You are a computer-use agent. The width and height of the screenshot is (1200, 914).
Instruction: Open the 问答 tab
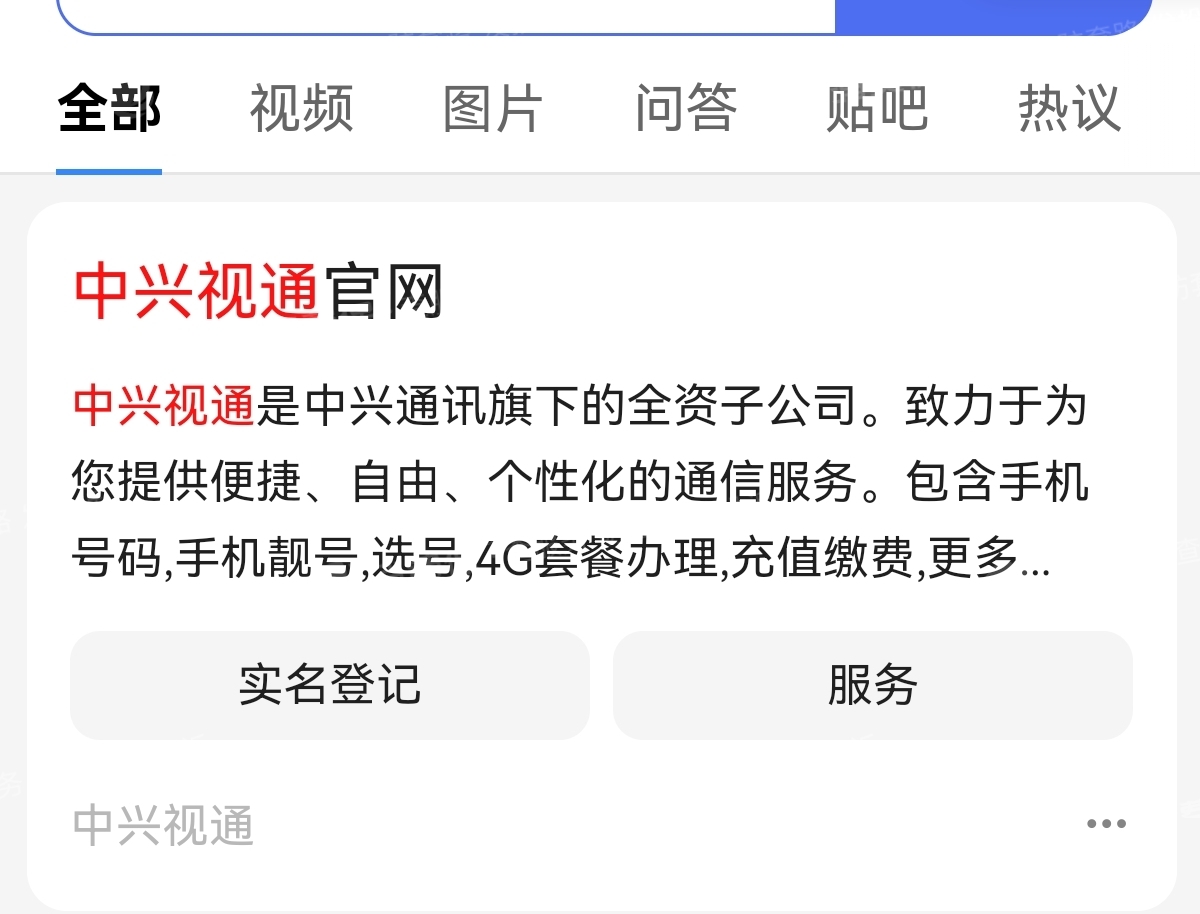[x=686, y=108]
